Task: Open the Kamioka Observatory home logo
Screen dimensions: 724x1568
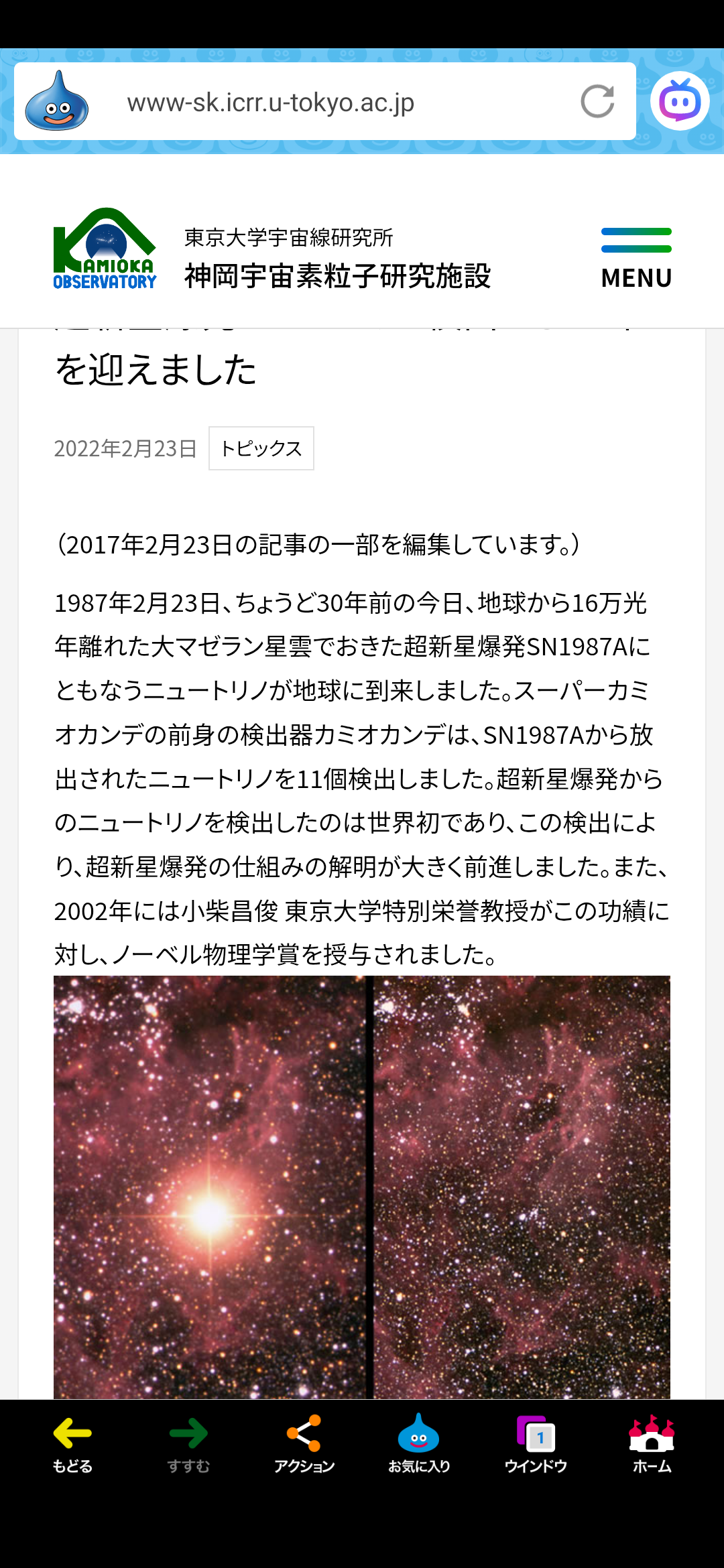Action: click(x=105, y=249)
